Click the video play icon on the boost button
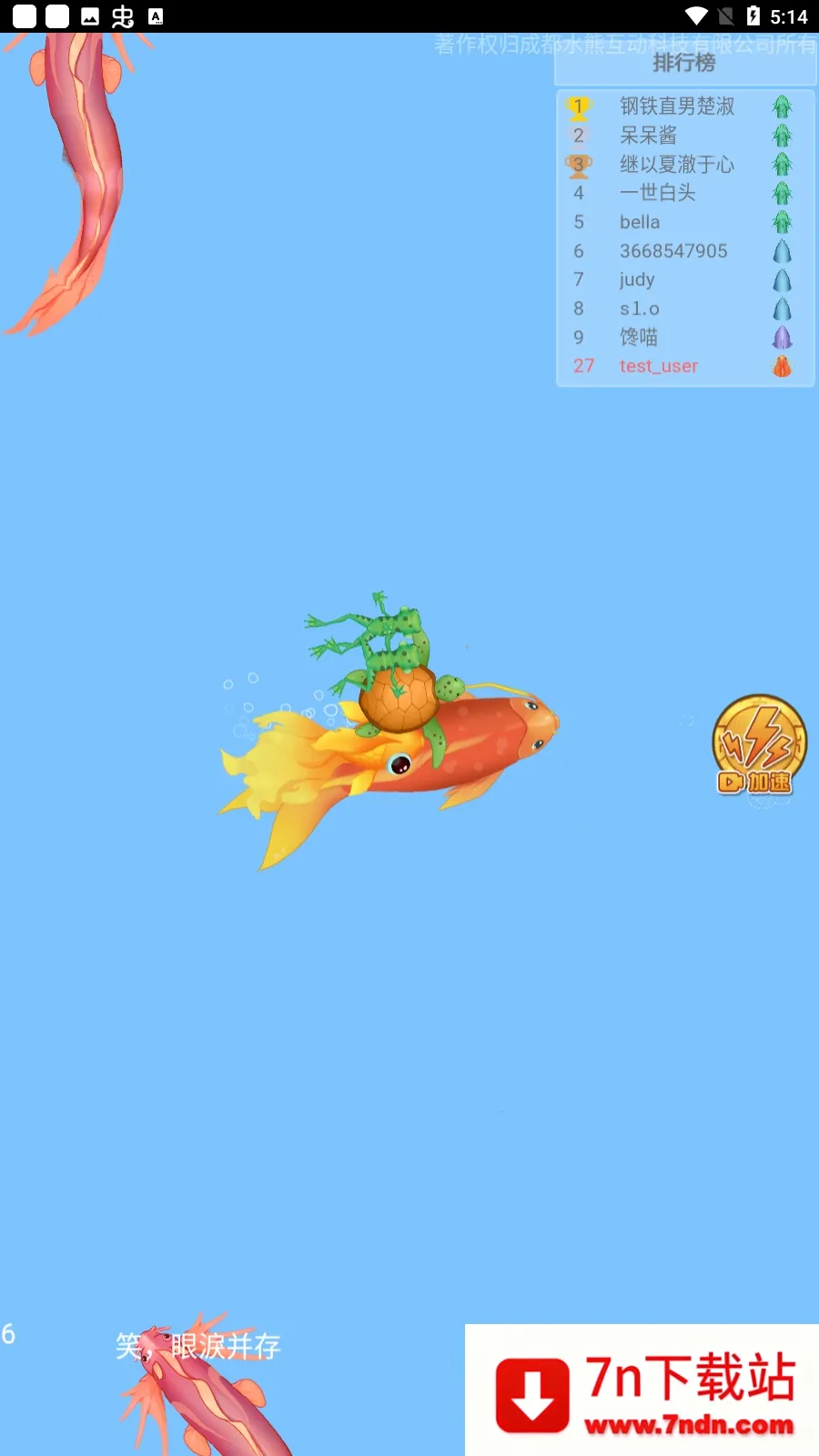This screenshot has width=819, height=1456. coord(732,781)
